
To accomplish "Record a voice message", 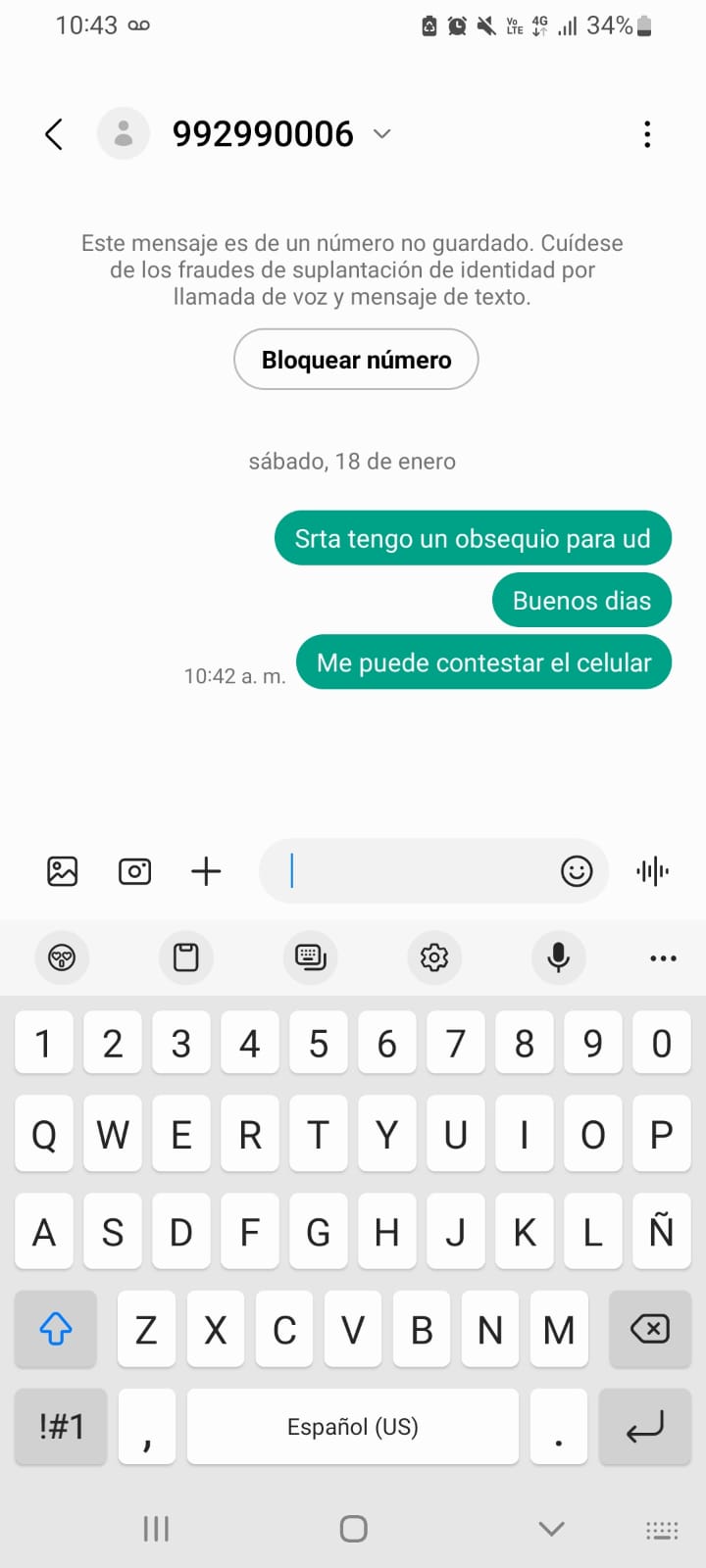I will click(652, 871).
